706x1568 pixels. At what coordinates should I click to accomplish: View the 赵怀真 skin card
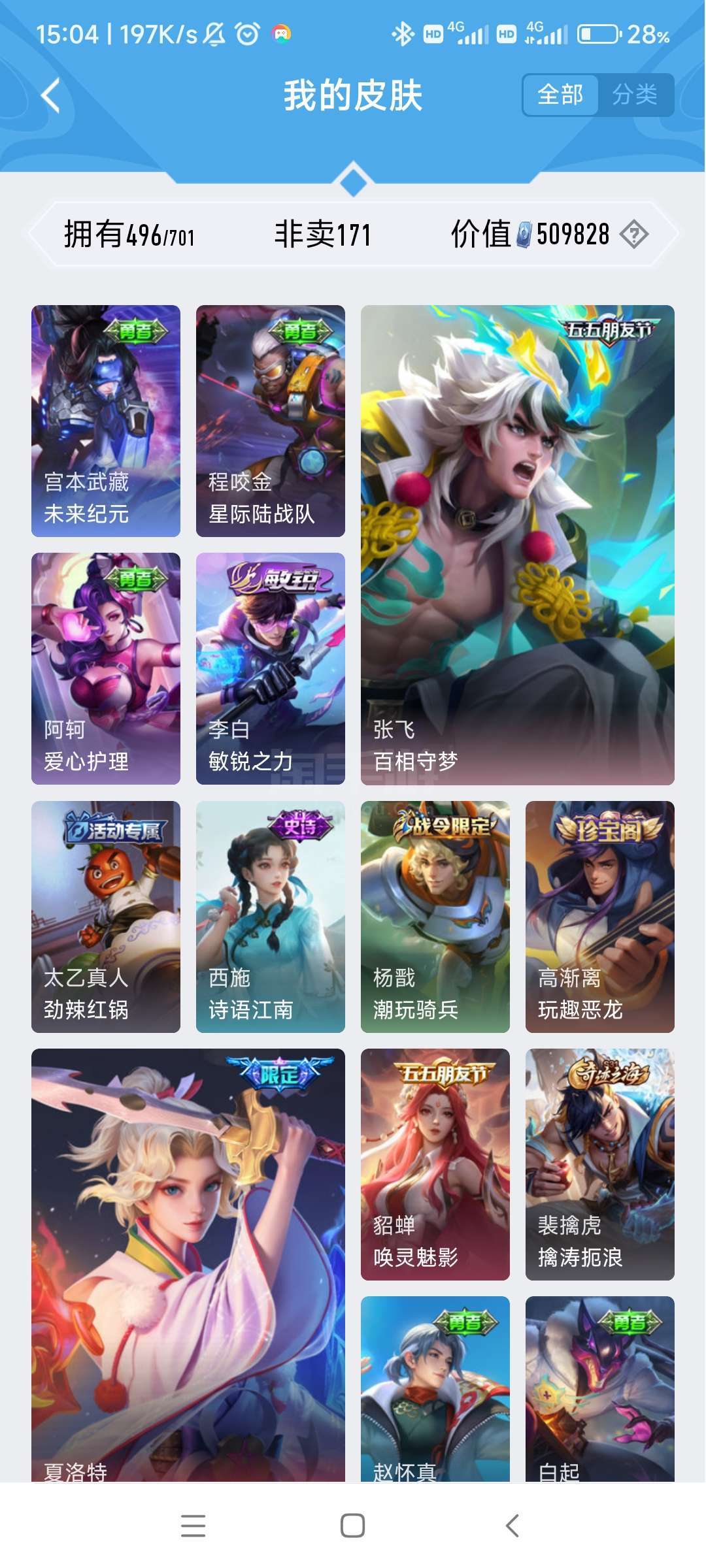(435, 1389)
